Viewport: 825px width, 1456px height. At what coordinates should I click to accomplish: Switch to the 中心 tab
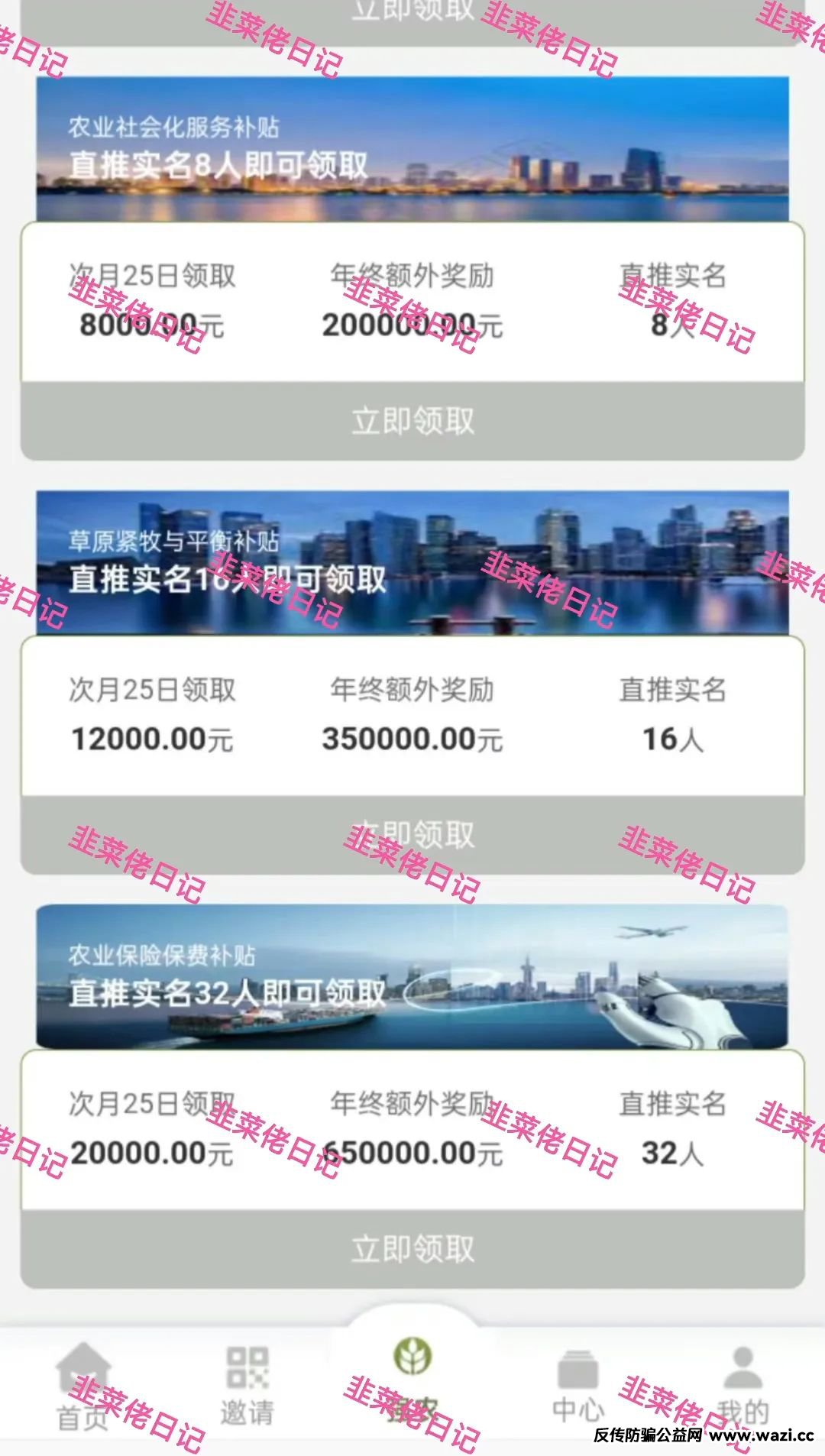[x=577, y=1386]
